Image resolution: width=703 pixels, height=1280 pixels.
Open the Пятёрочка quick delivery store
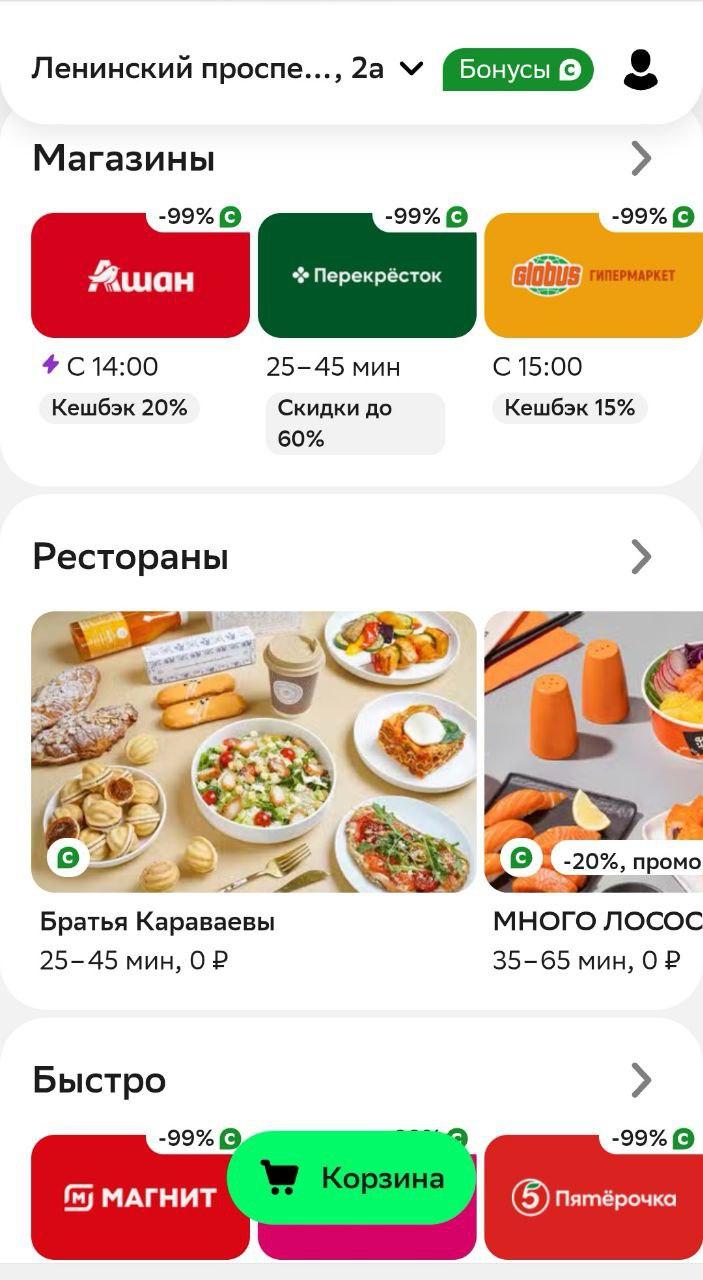tap(593, 1198)
